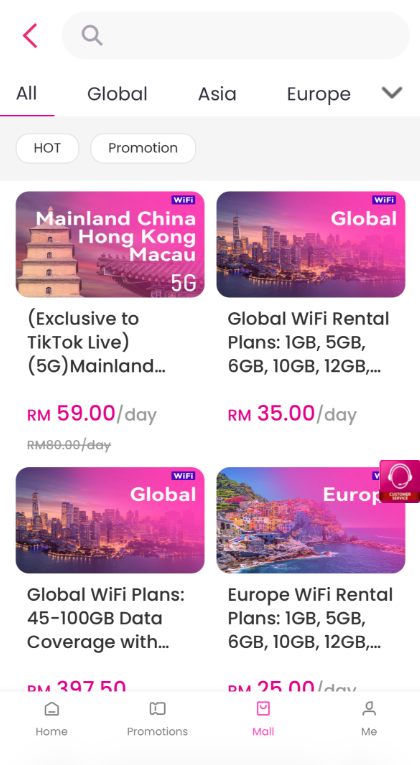Open Global WiFi Plans 45-100GB card

point(110,578)
